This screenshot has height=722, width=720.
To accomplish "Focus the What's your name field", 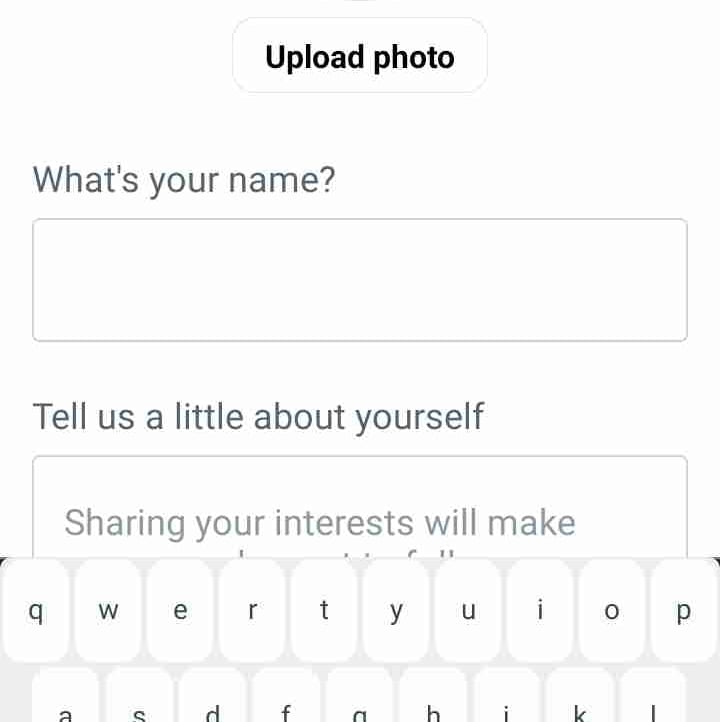I will tap(360, 280).
